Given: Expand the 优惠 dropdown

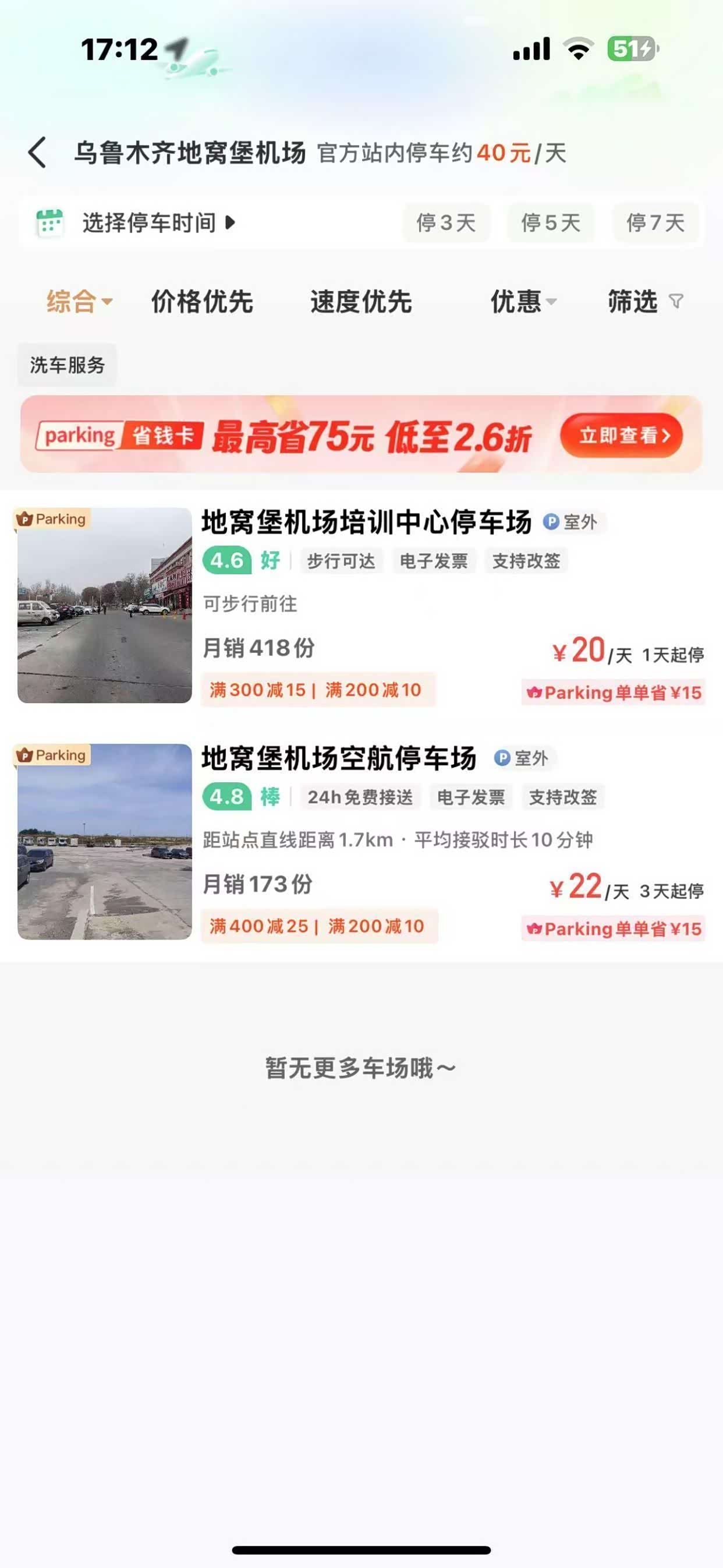Looking at the screenshot, I should coord(523,301).
